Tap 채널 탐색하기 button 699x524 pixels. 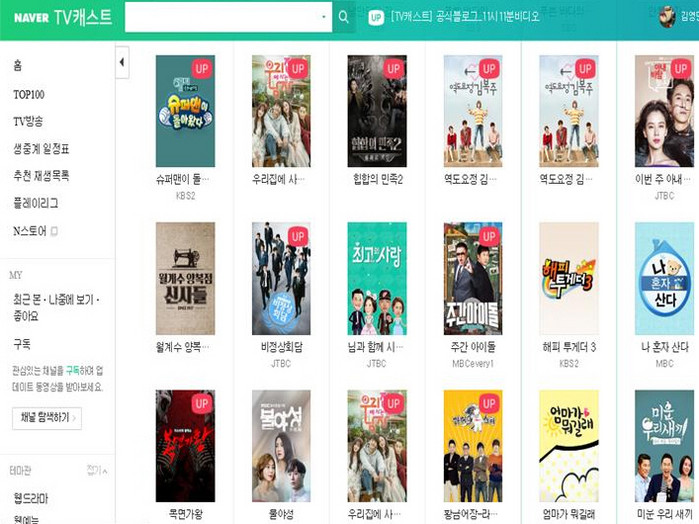[x=47, y=418]
